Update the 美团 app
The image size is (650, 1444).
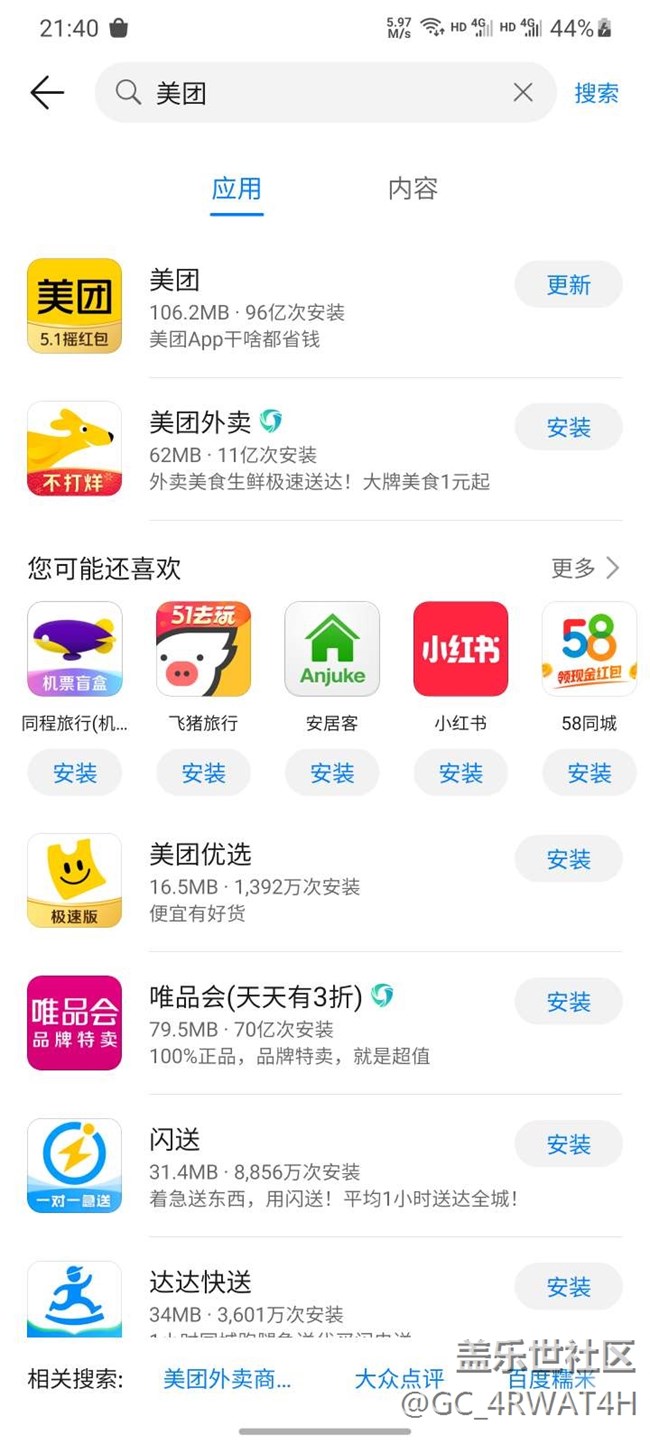pos(568,285)
